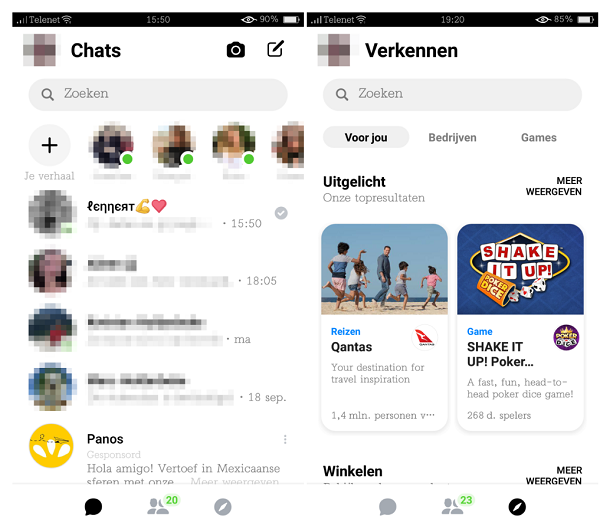Switch to the Games tab
600x529 pixels.
[x=539, y=138]
